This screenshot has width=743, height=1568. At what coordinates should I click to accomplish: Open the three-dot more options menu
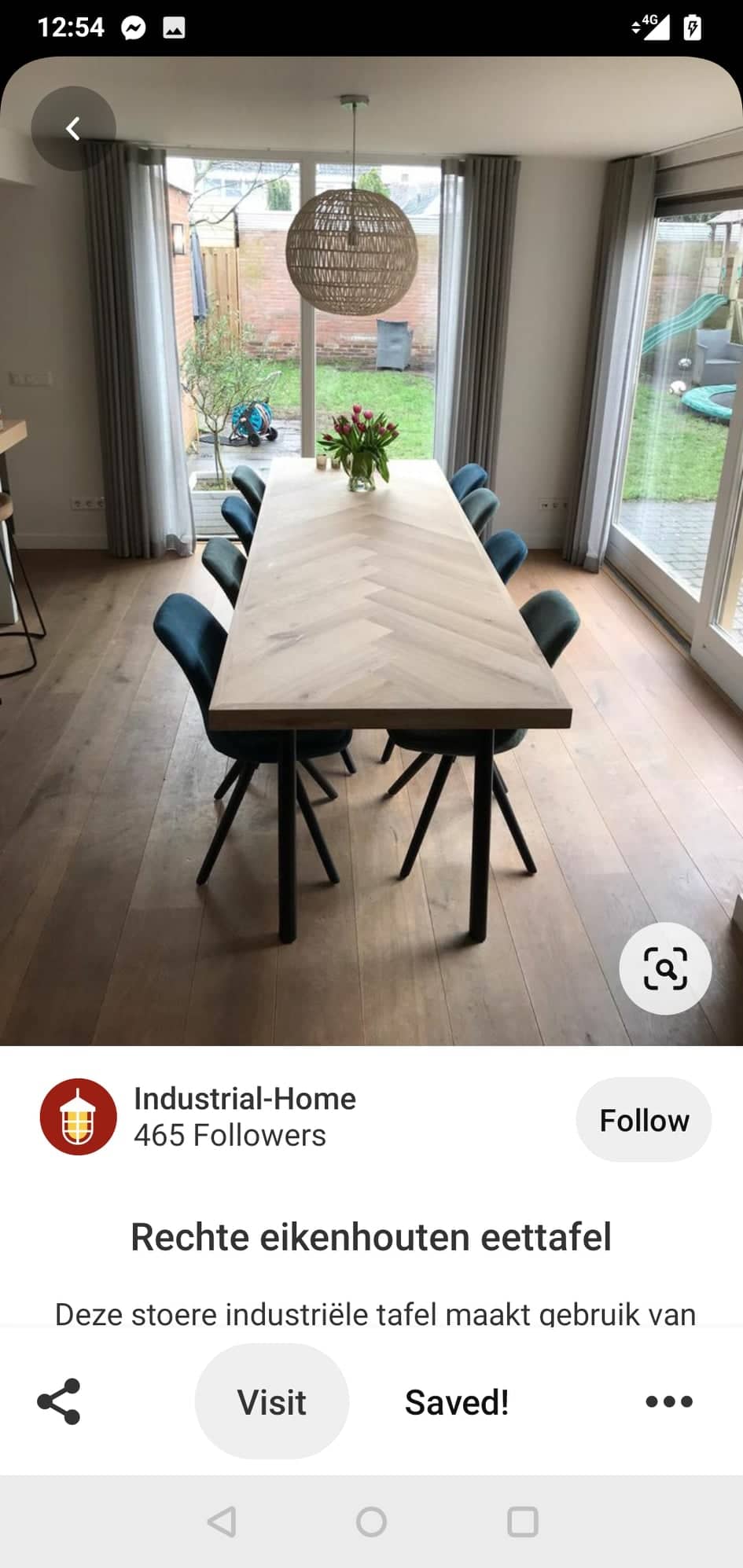[668, 1401]
